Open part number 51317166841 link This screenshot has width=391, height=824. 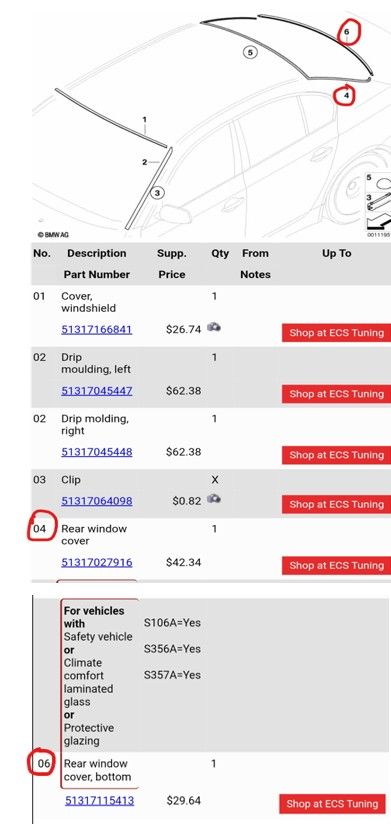[x=97, y=329]
